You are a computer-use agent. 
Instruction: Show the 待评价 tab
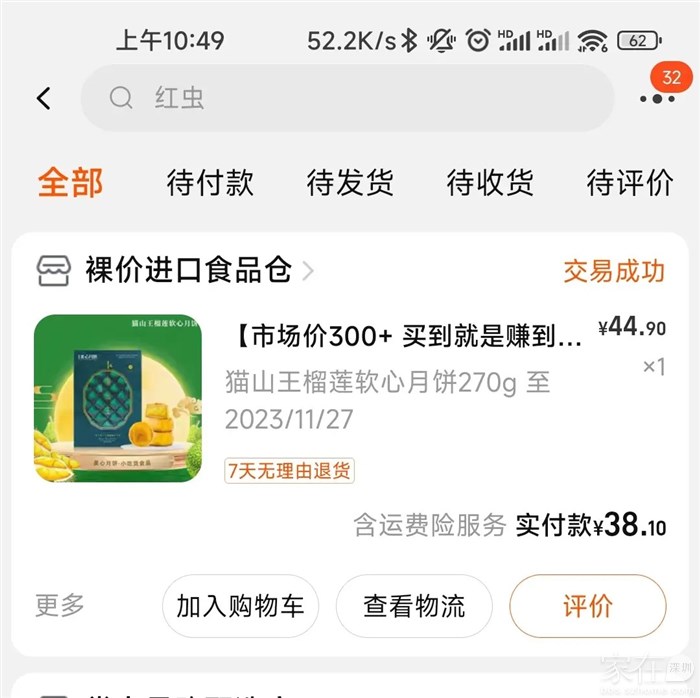click(x=630, y=183)
